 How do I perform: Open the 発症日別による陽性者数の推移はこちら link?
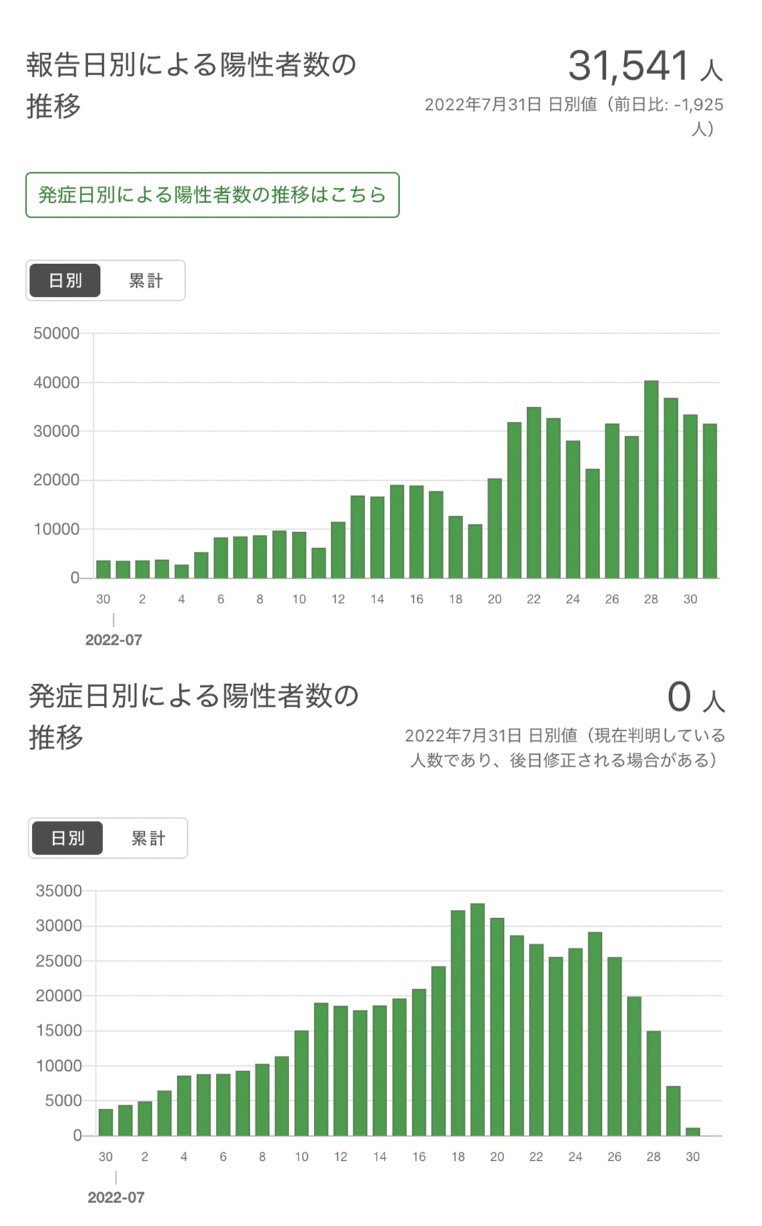point(212,195)
